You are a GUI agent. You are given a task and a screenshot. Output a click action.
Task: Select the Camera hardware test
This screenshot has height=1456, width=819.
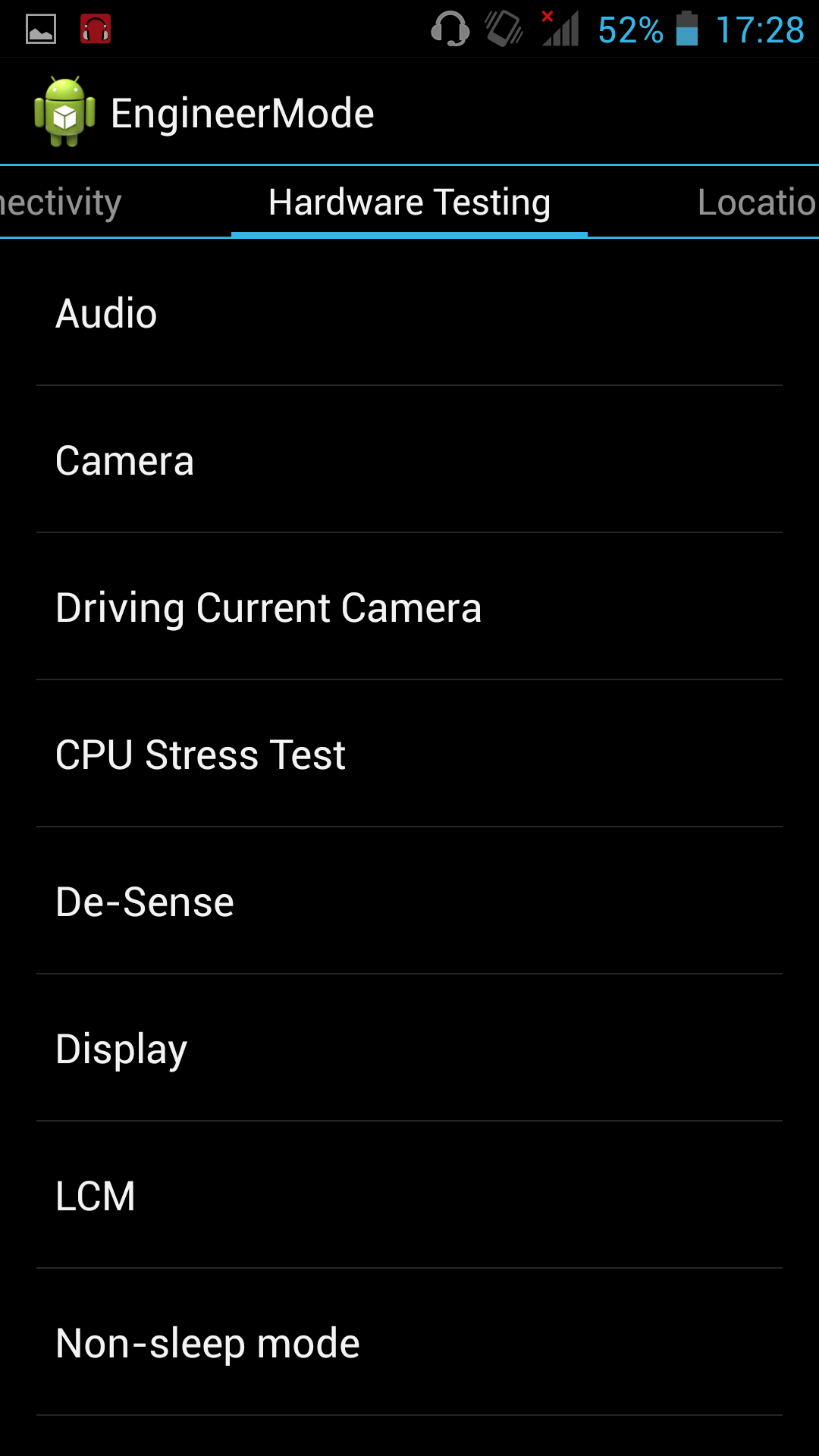click(125, 460)
